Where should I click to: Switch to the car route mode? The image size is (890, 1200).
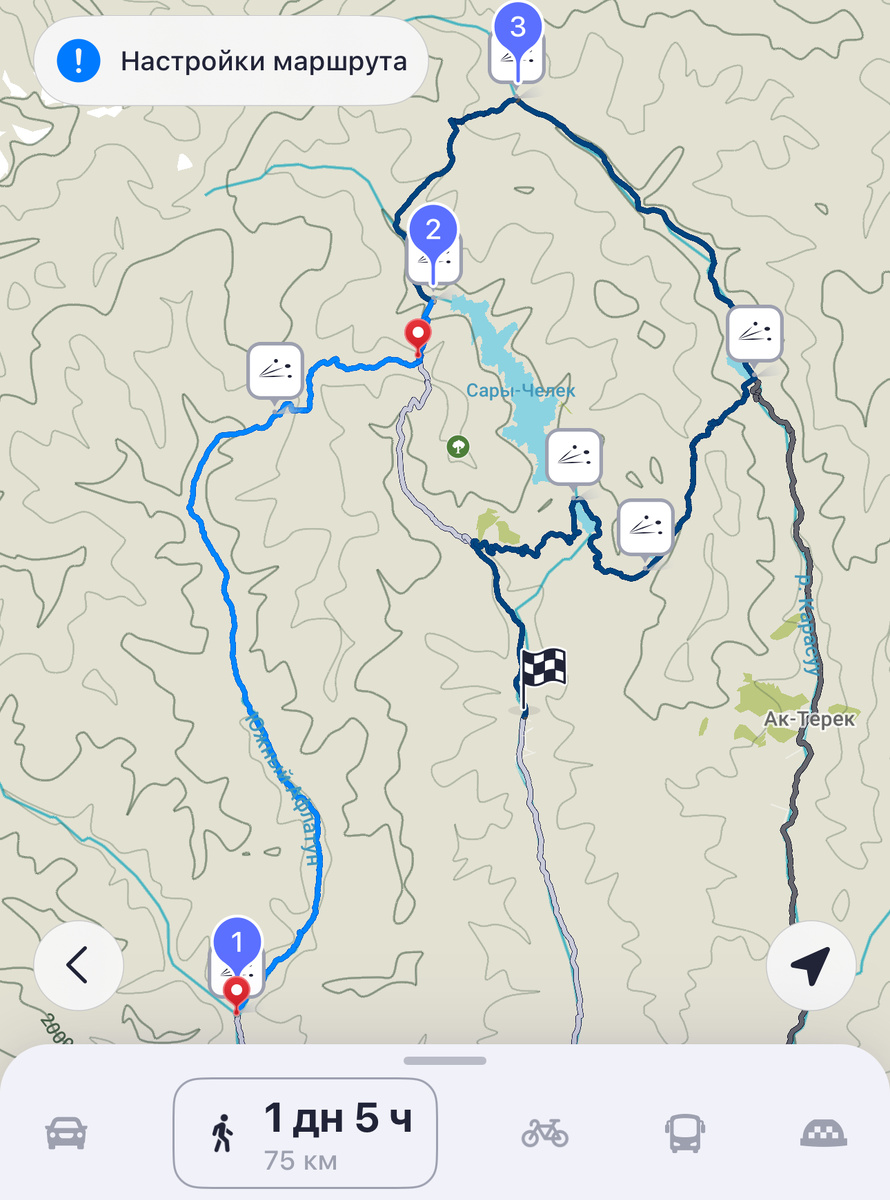click(66, 1133)
